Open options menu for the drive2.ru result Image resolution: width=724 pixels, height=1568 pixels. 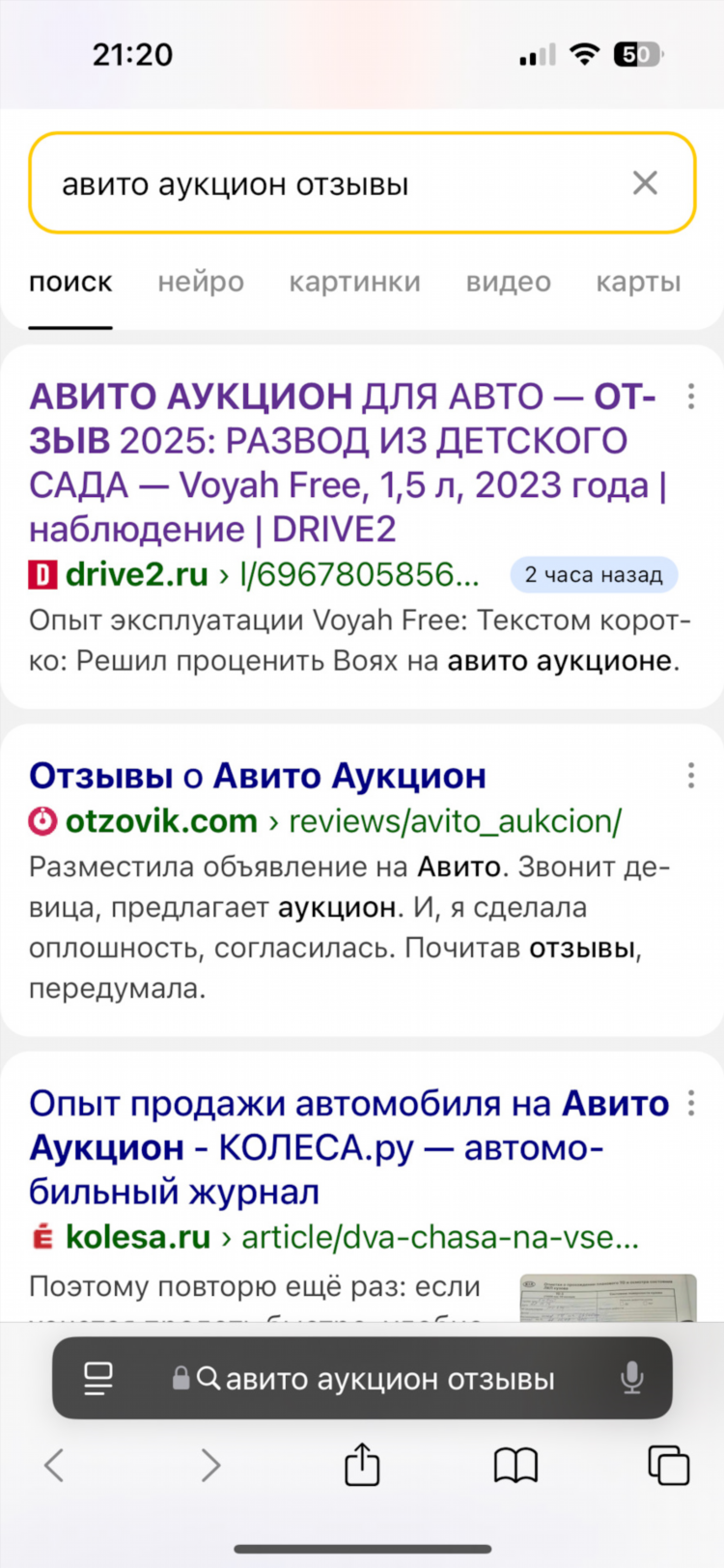pos(691,396)
